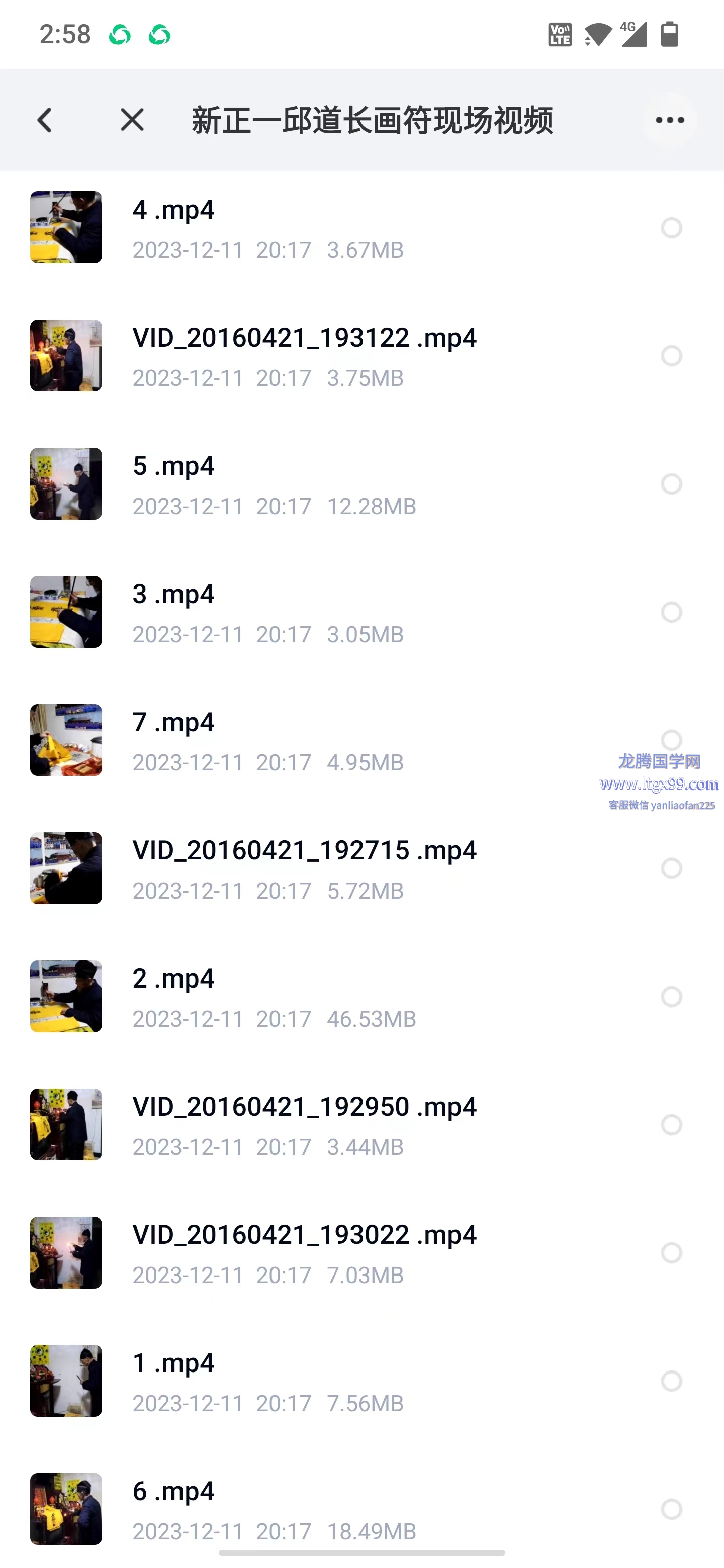Select the radio button for 5 .mp4
Viewport: 724px width, 1568px height.
671,484
